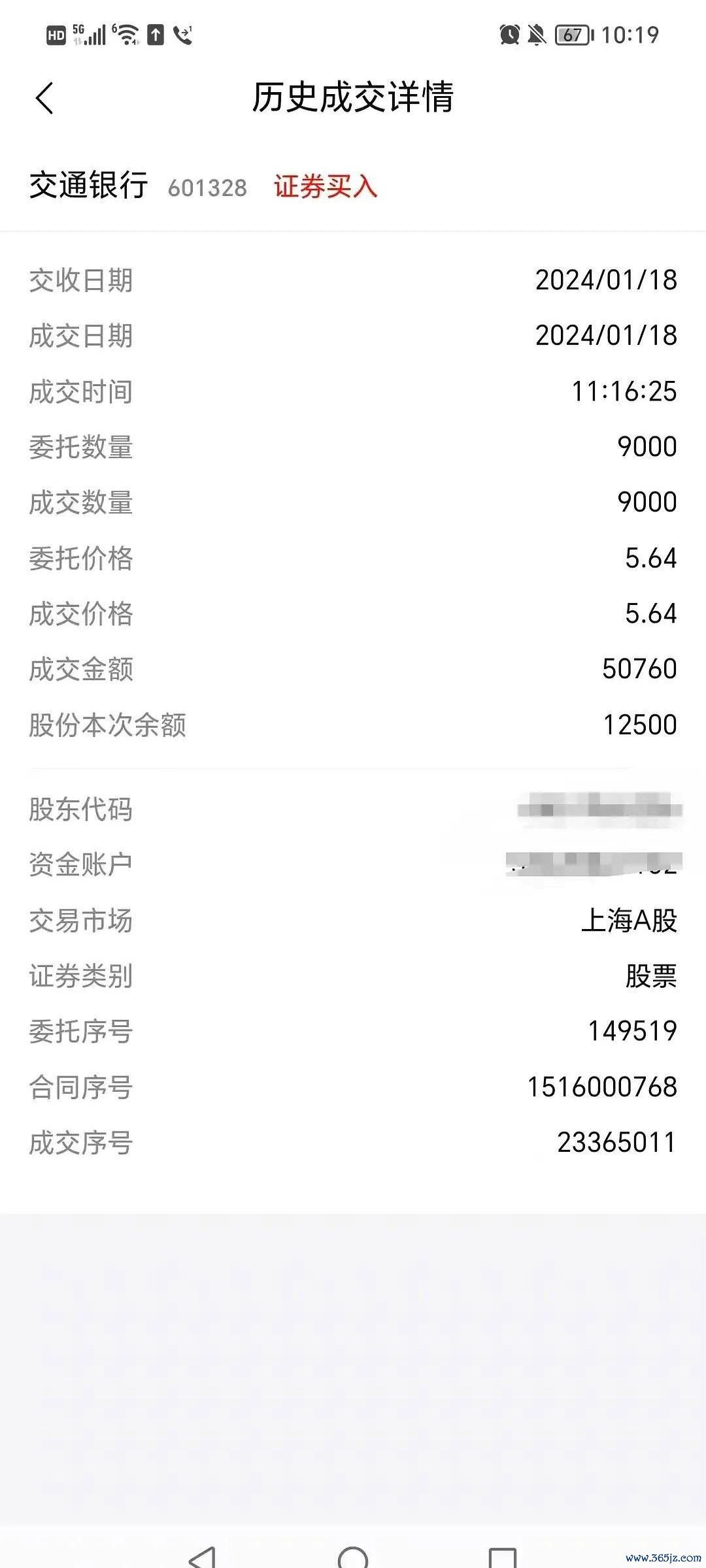
Task: Go back from the 历史成交详情 page
Action: [x=44, y=99]
